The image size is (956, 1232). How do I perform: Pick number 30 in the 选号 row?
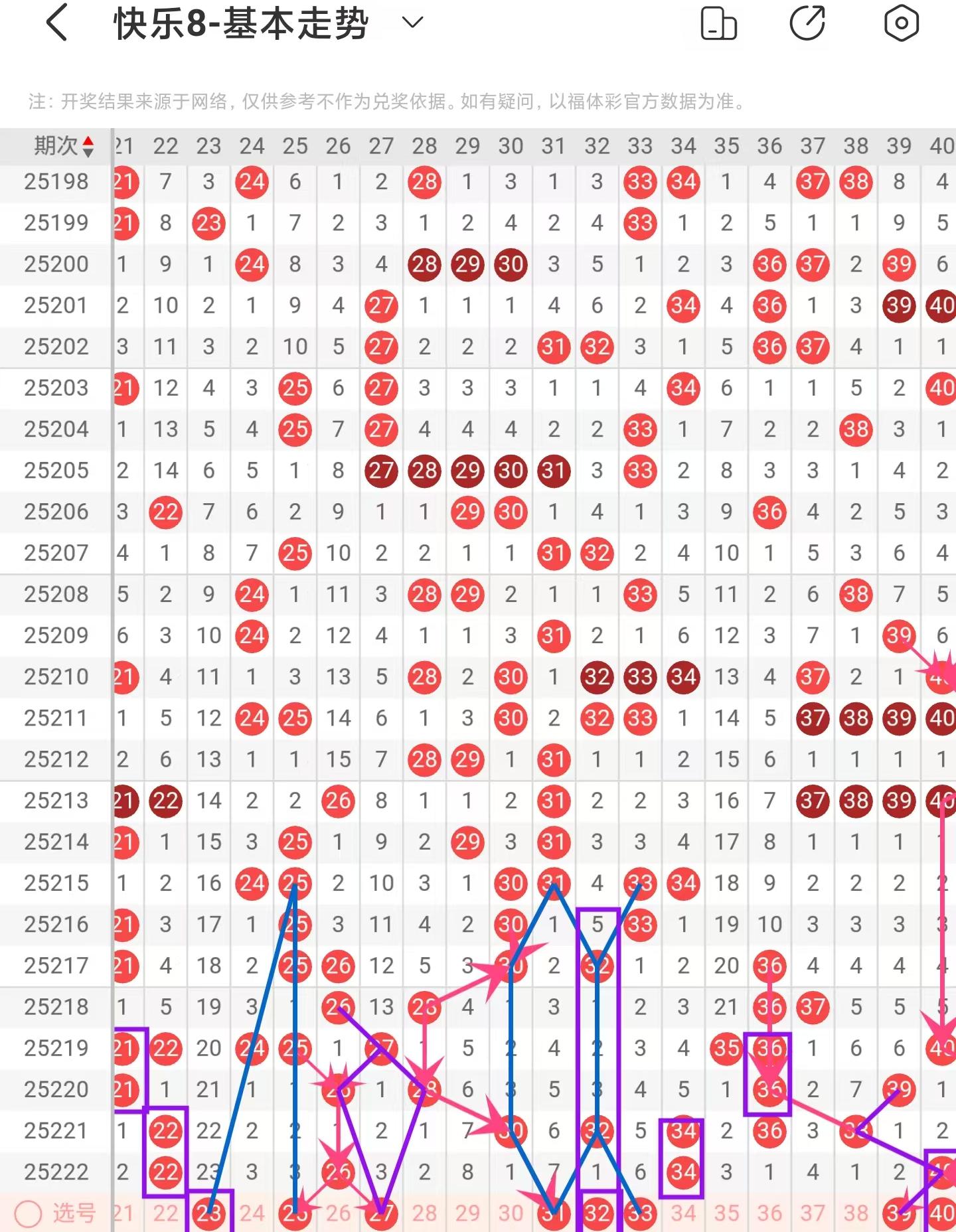(511, 1213)
